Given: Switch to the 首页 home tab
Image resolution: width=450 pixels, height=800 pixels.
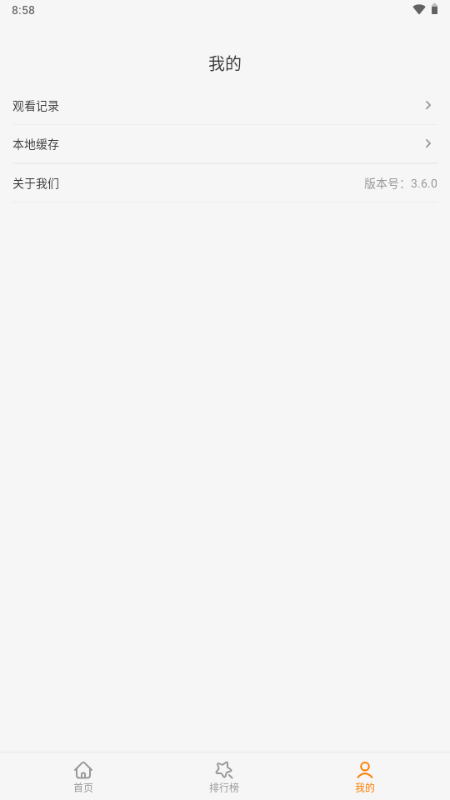Looking at the screenshot, I should coord(83,777).
